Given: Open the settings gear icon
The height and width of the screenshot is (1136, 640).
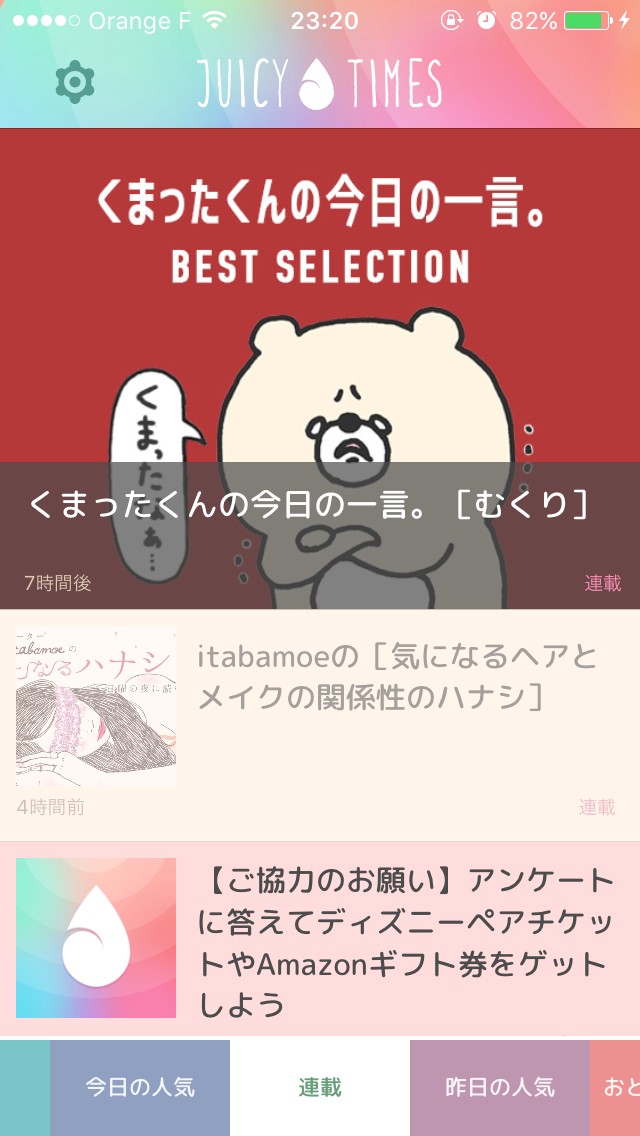Looking at the screenshot, I should tap(75, 83).
